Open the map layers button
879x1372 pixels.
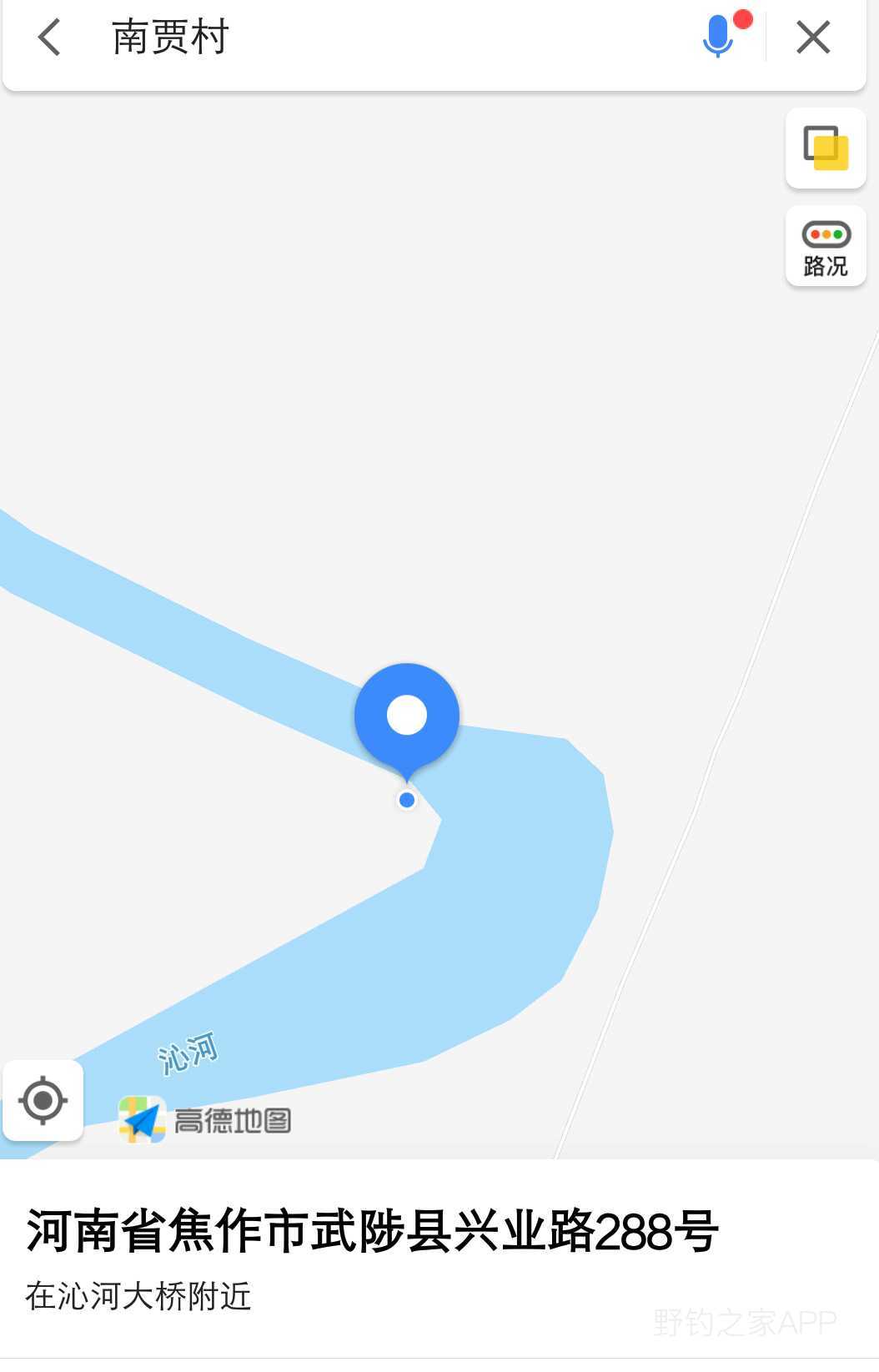coord(826,148)
